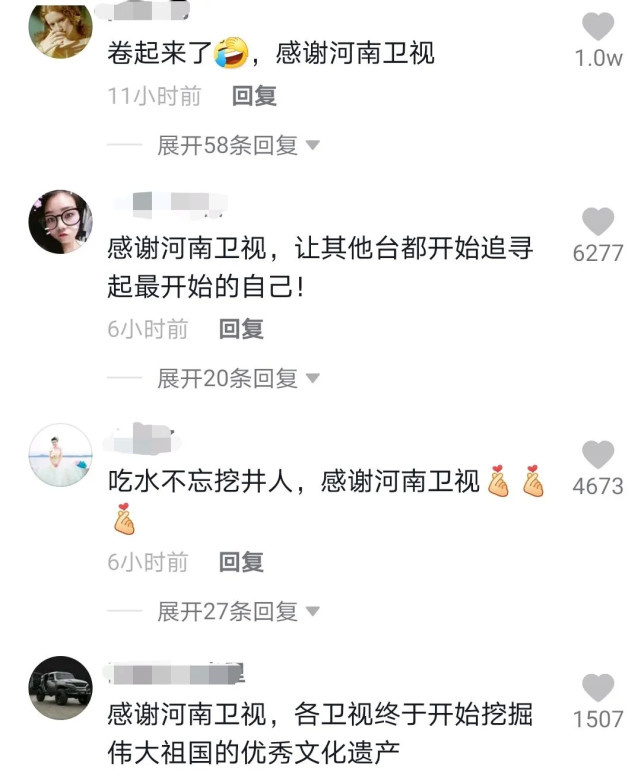Like the 吃水不忘挖井人 comment
This screenshot has width=641, height=780.
point(598,454)
